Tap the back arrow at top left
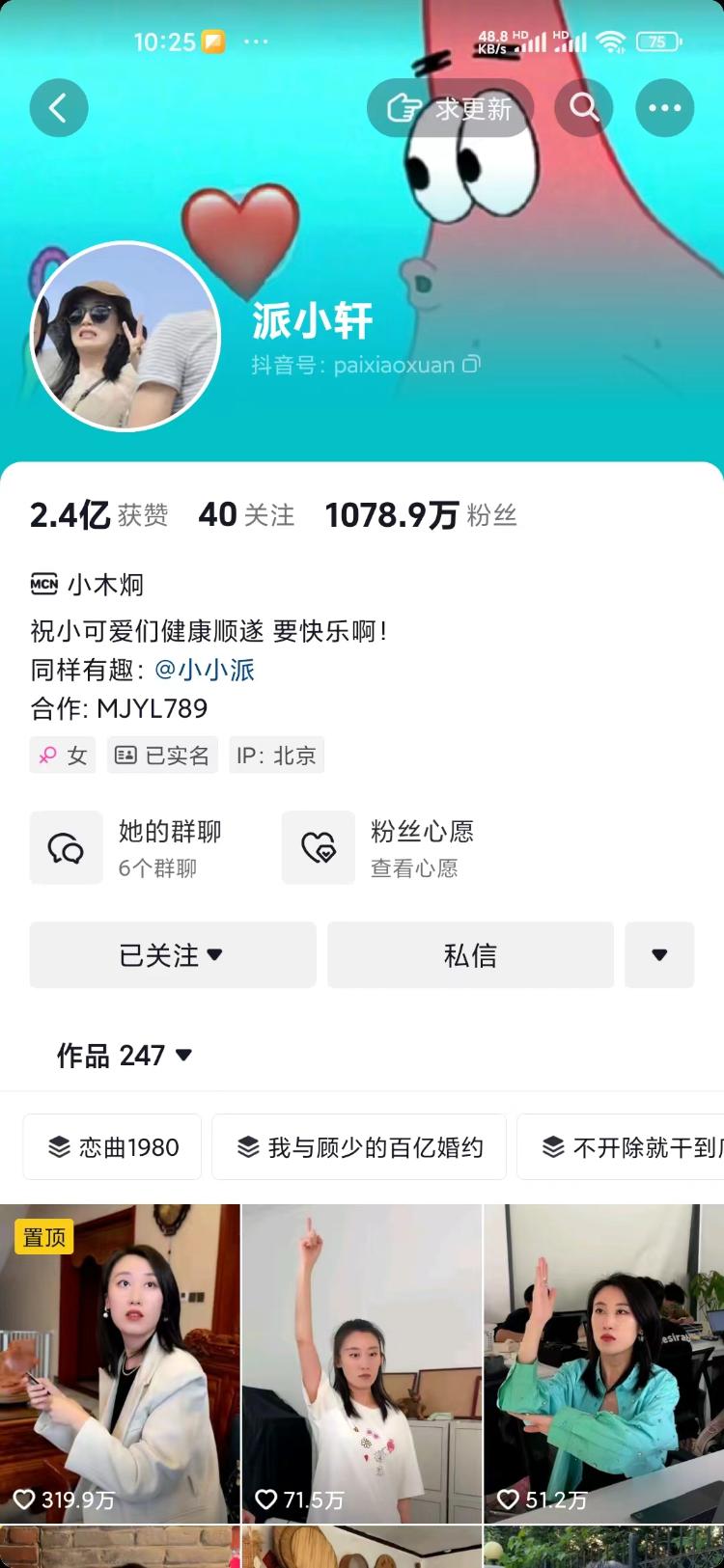724x1568 pixels. 59,108
